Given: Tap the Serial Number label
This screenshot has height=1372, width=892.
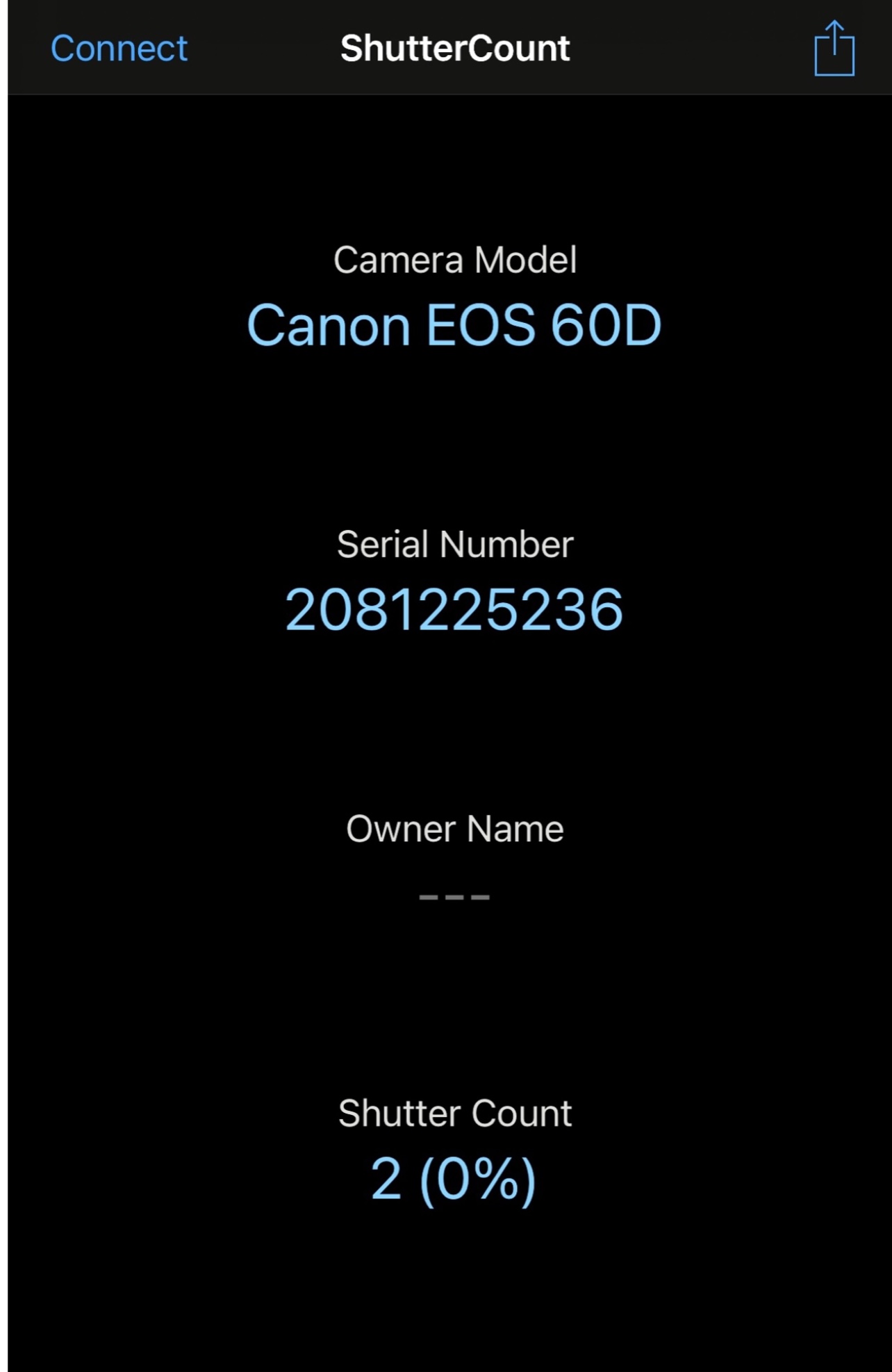Looking at the screenshot, I should pos(456,546).
